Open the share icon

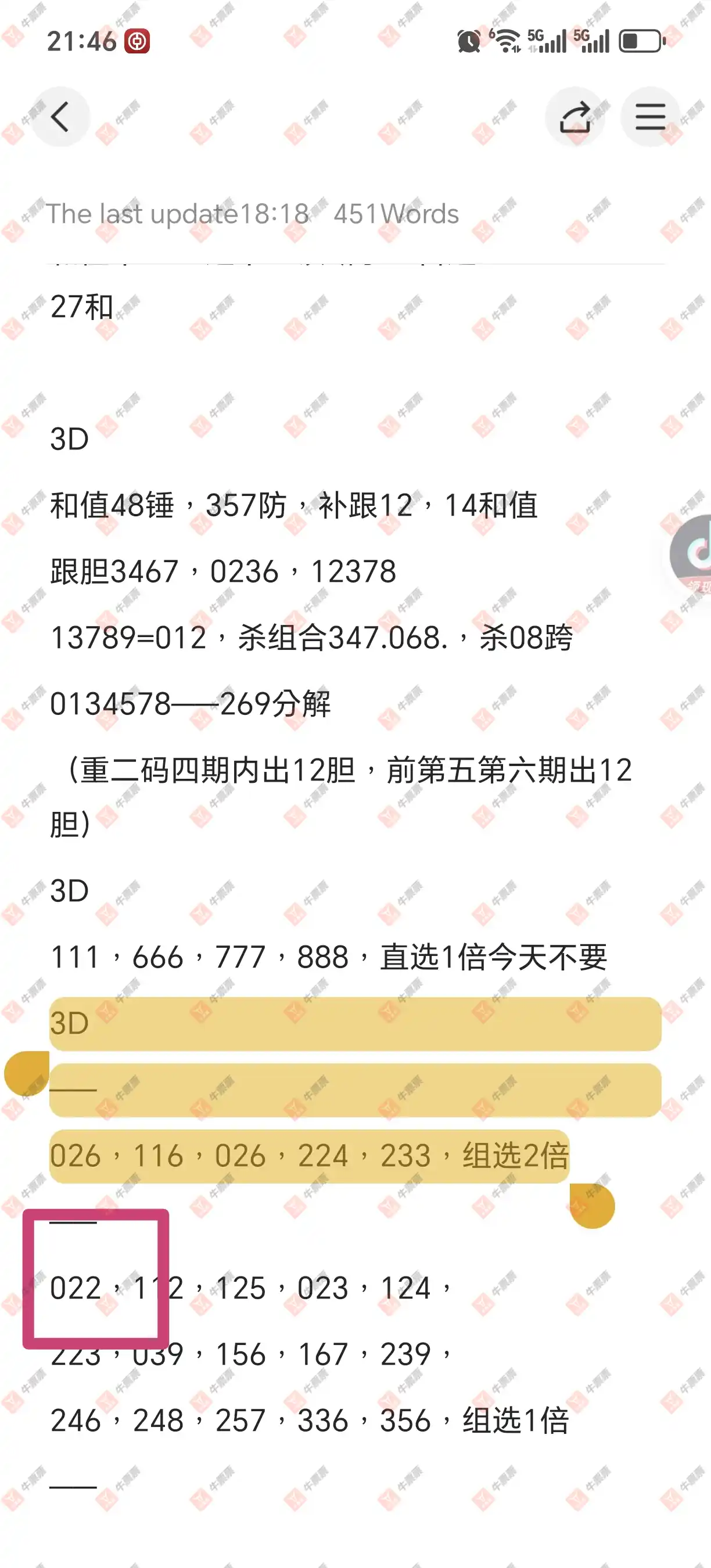(574, 117)
